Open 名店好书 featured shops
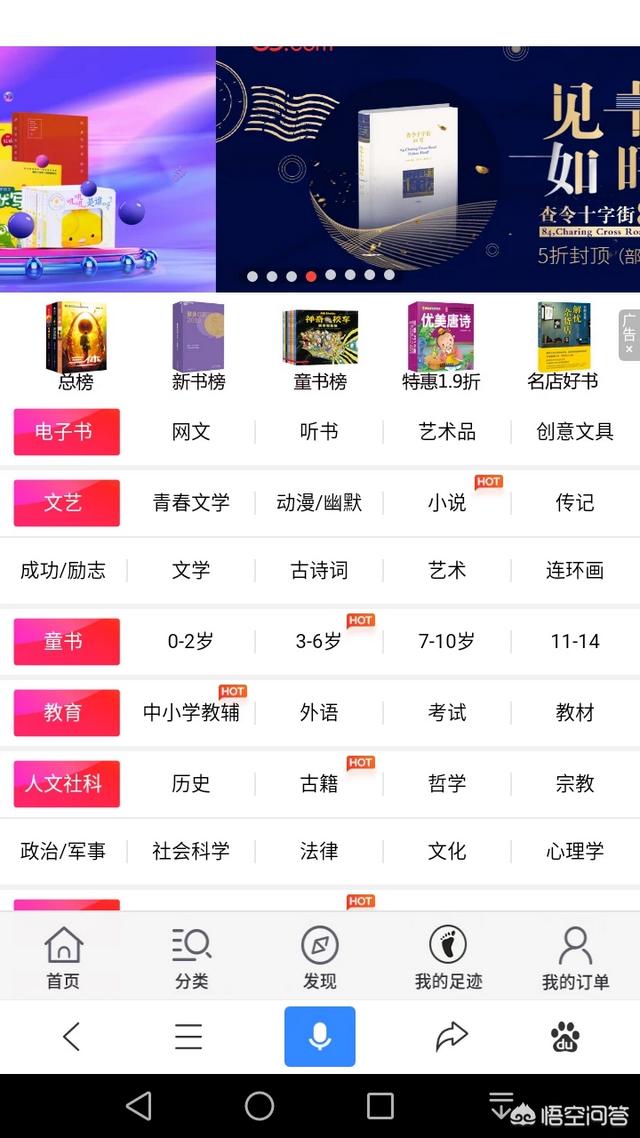The height and width of the screenshot is (1138, 640). pos(563,346)
